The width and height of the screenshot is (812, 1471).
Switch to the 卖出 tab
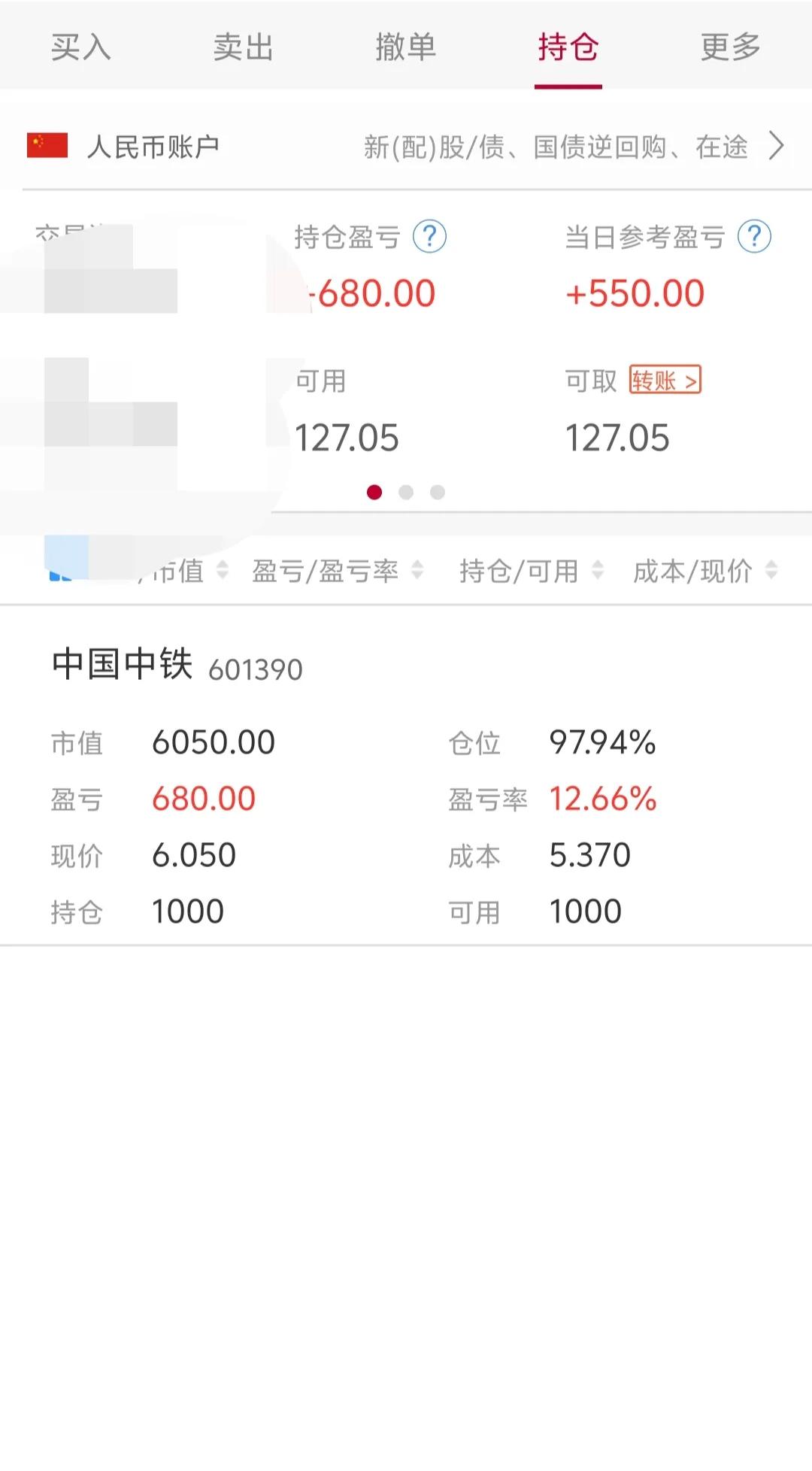coord(243,47)
